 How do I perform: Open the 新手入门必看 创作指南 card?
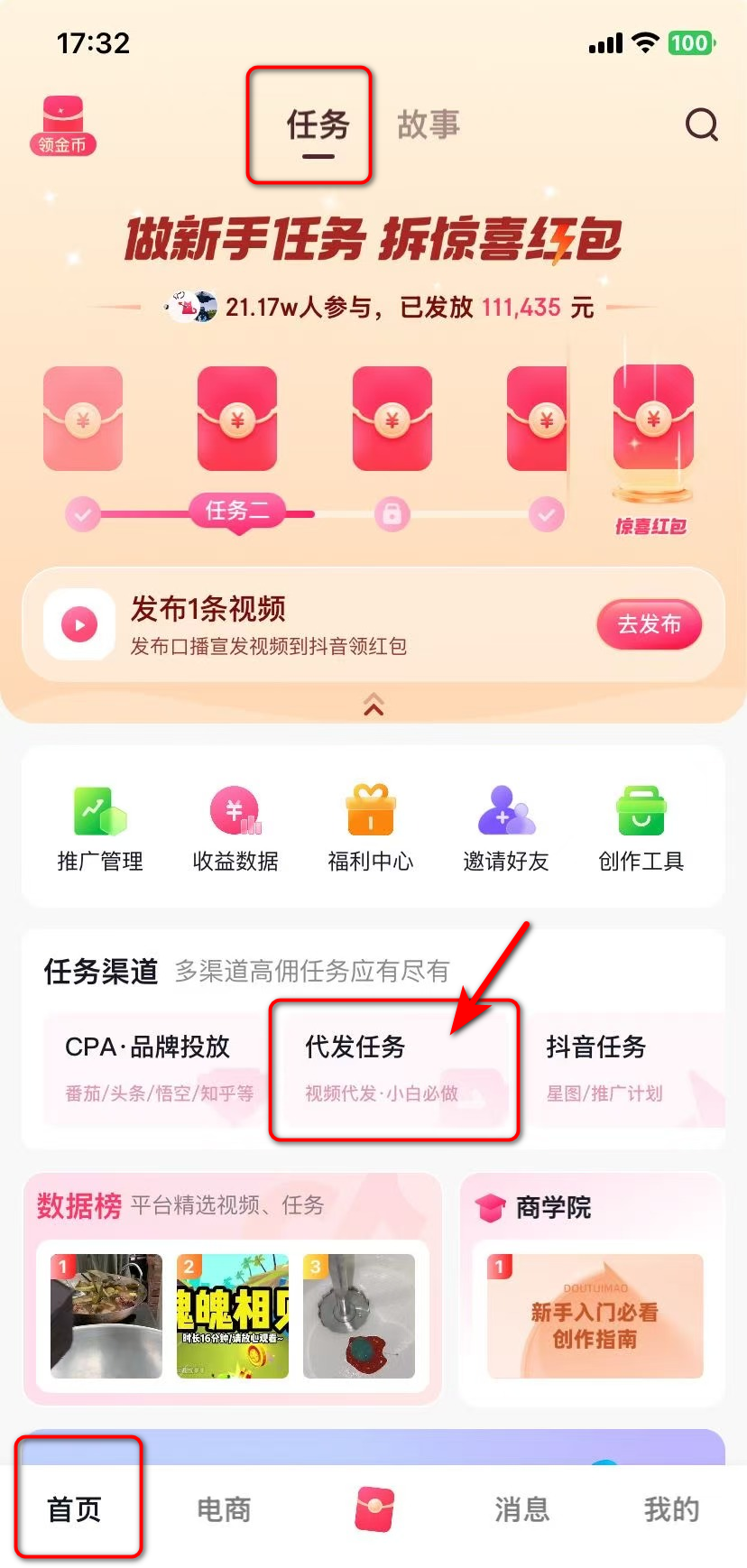click(595, 1315)
